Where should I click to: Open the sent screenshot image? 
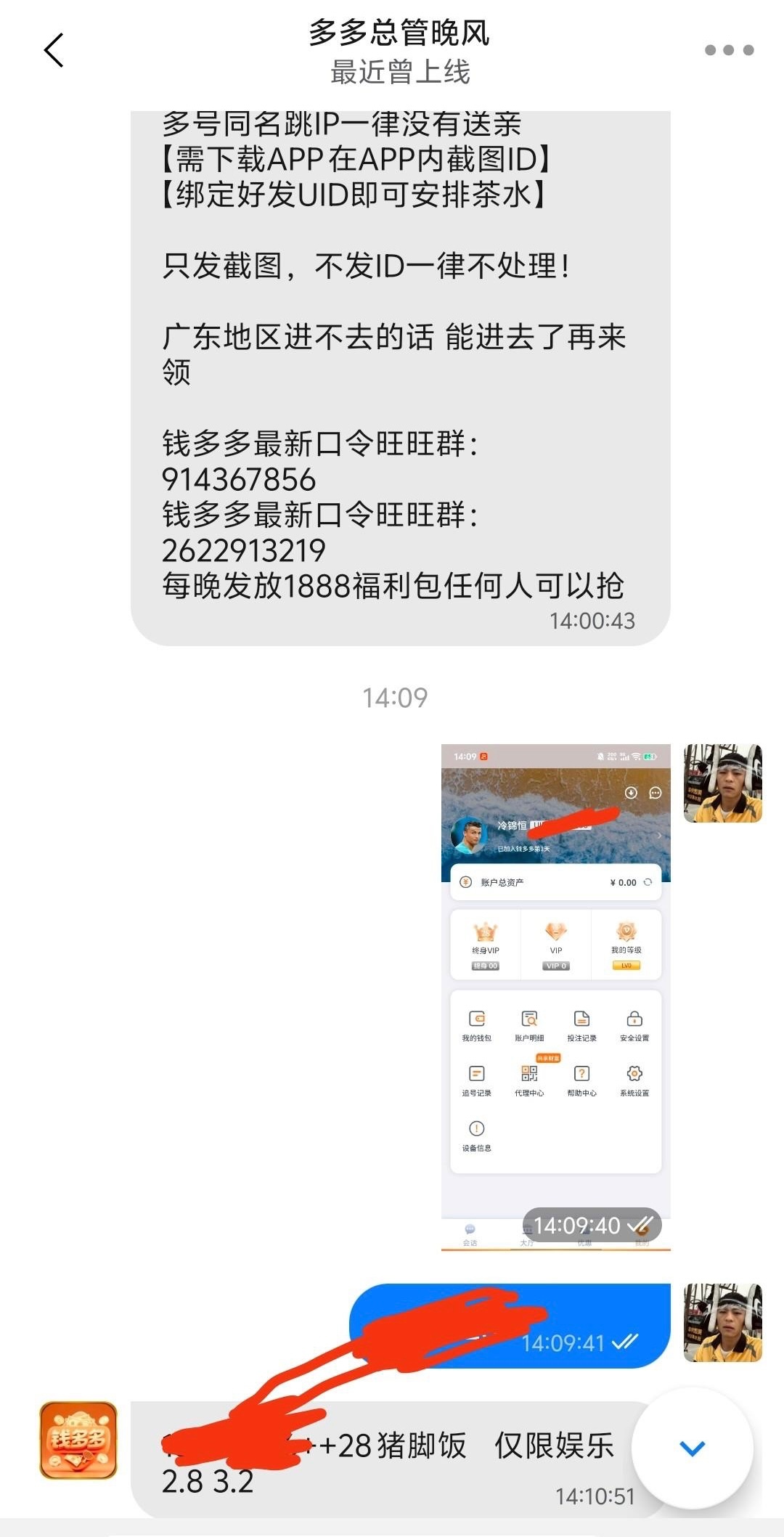click(x=555, y=996)
